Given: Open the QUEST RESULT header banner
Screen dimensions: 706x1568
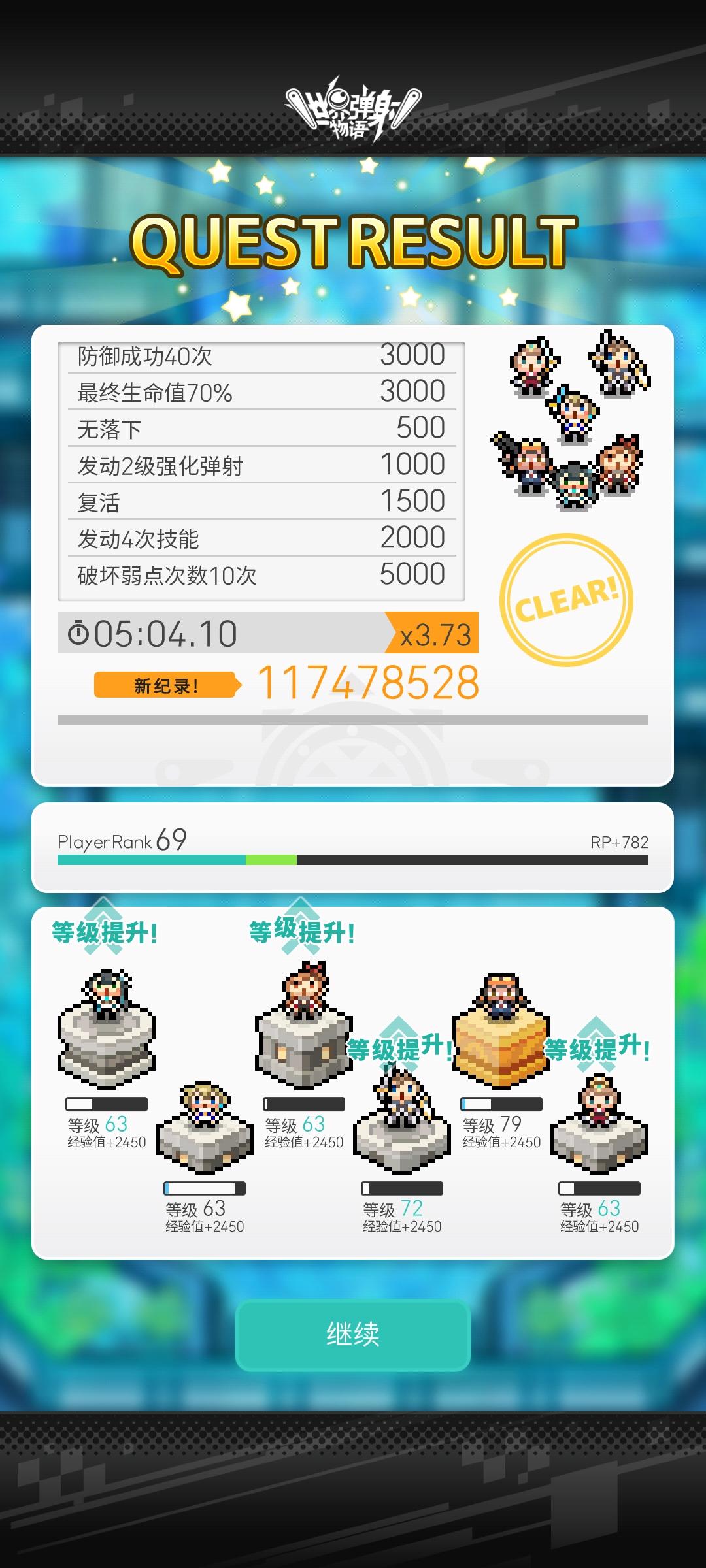Looking at the screenshot, I should [353, 242].
